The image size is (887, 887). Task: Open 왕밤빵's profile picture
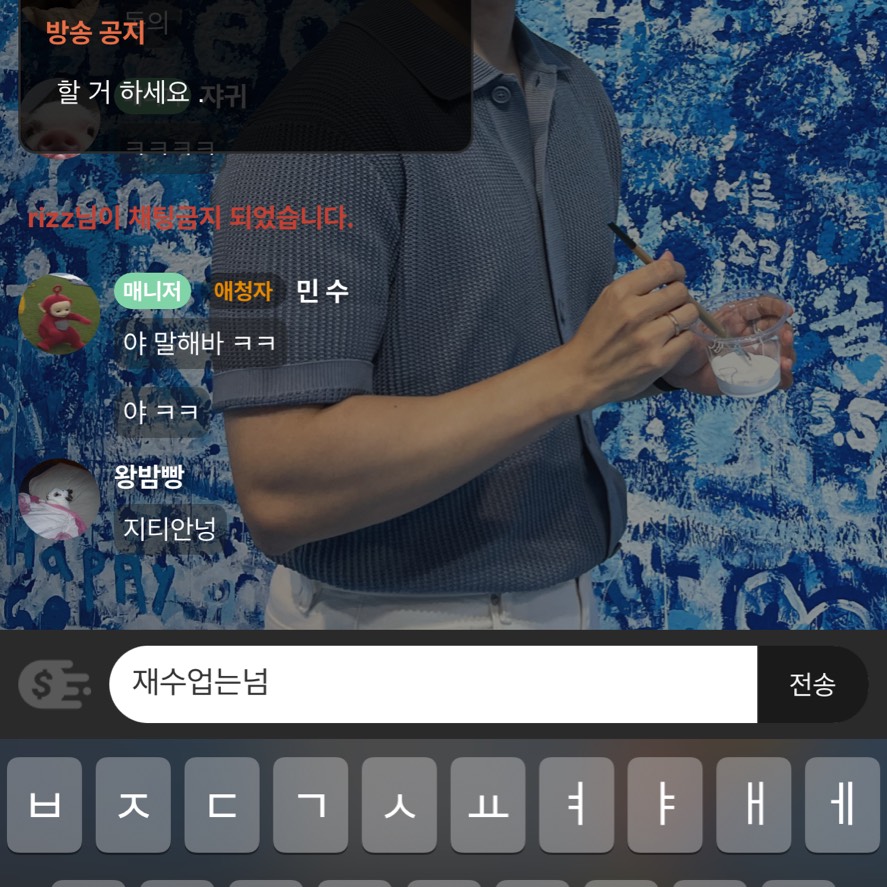pyautogui.click(x=59, y=498)
